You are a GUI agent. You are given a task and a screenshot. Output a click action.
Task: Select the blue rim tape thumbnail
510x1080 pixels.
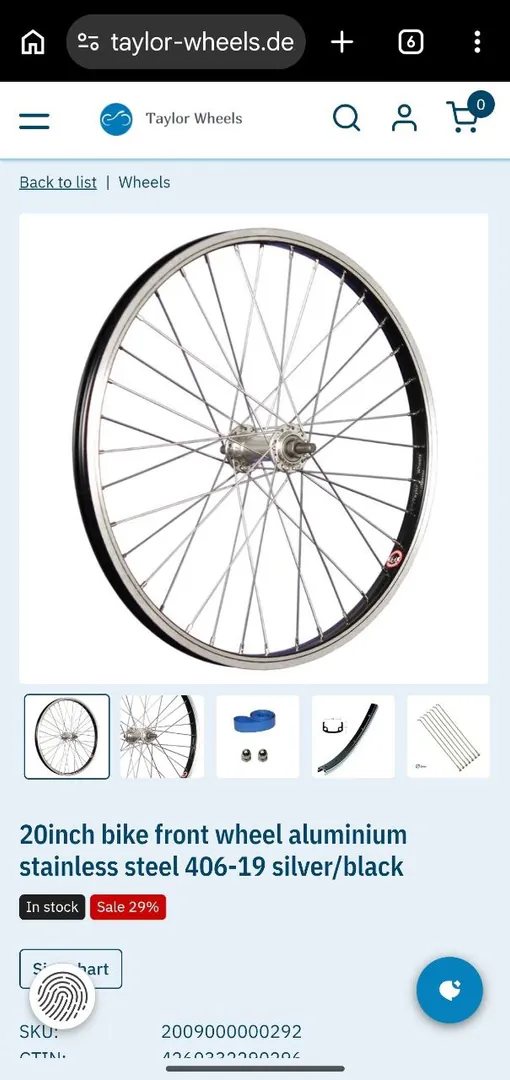pos(258,736)
